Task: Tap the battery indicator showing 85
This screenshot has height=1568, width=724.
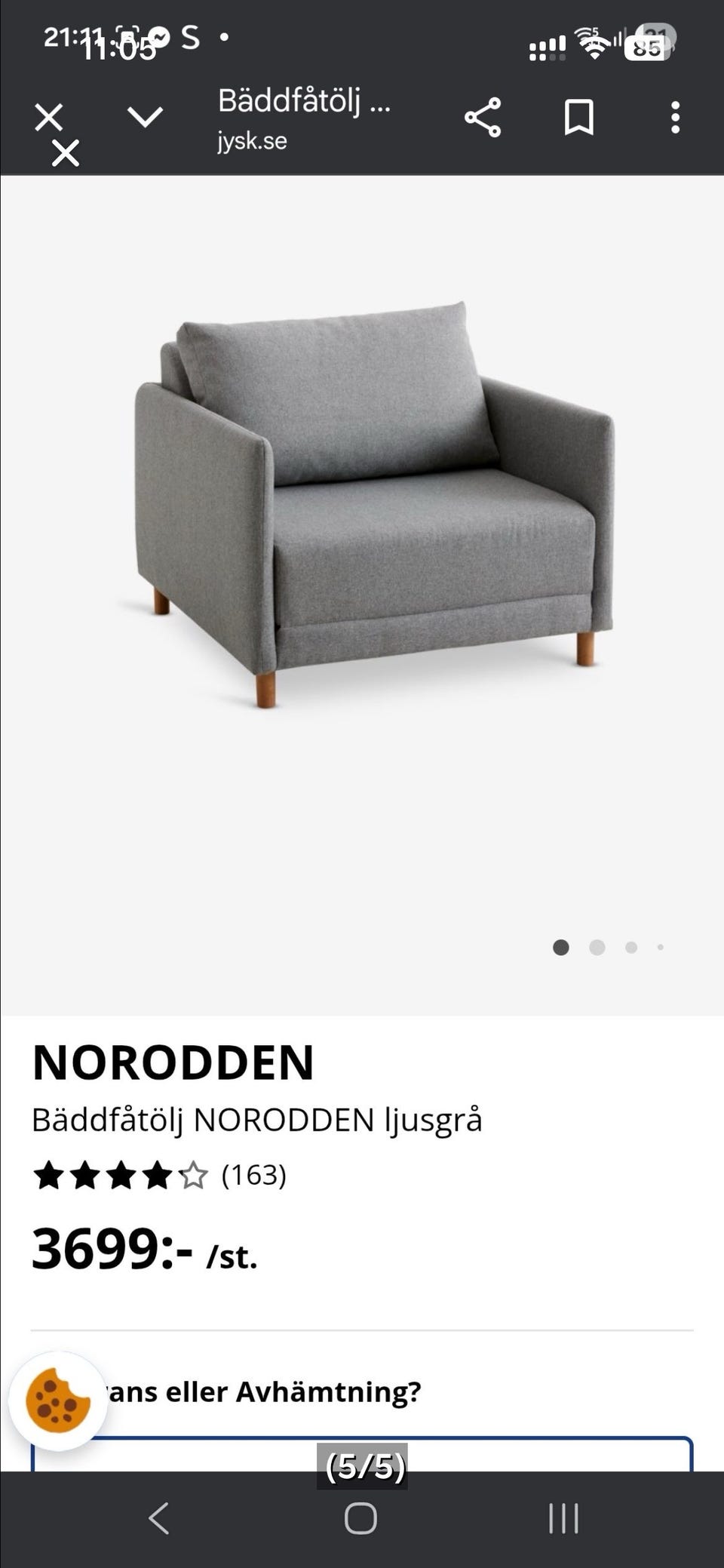Action: coord(647,47)
